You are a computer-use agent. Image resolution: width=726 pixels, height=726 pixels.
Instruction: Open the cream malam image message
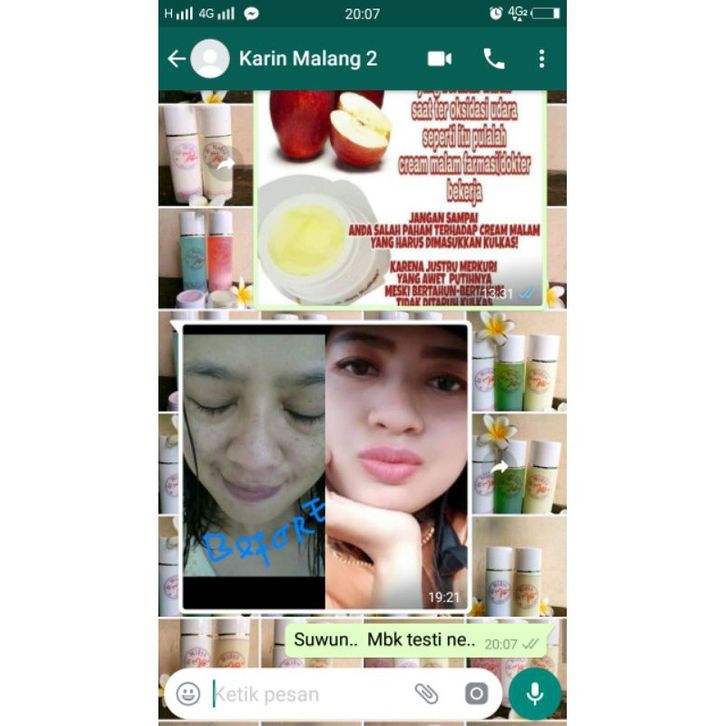400,195
